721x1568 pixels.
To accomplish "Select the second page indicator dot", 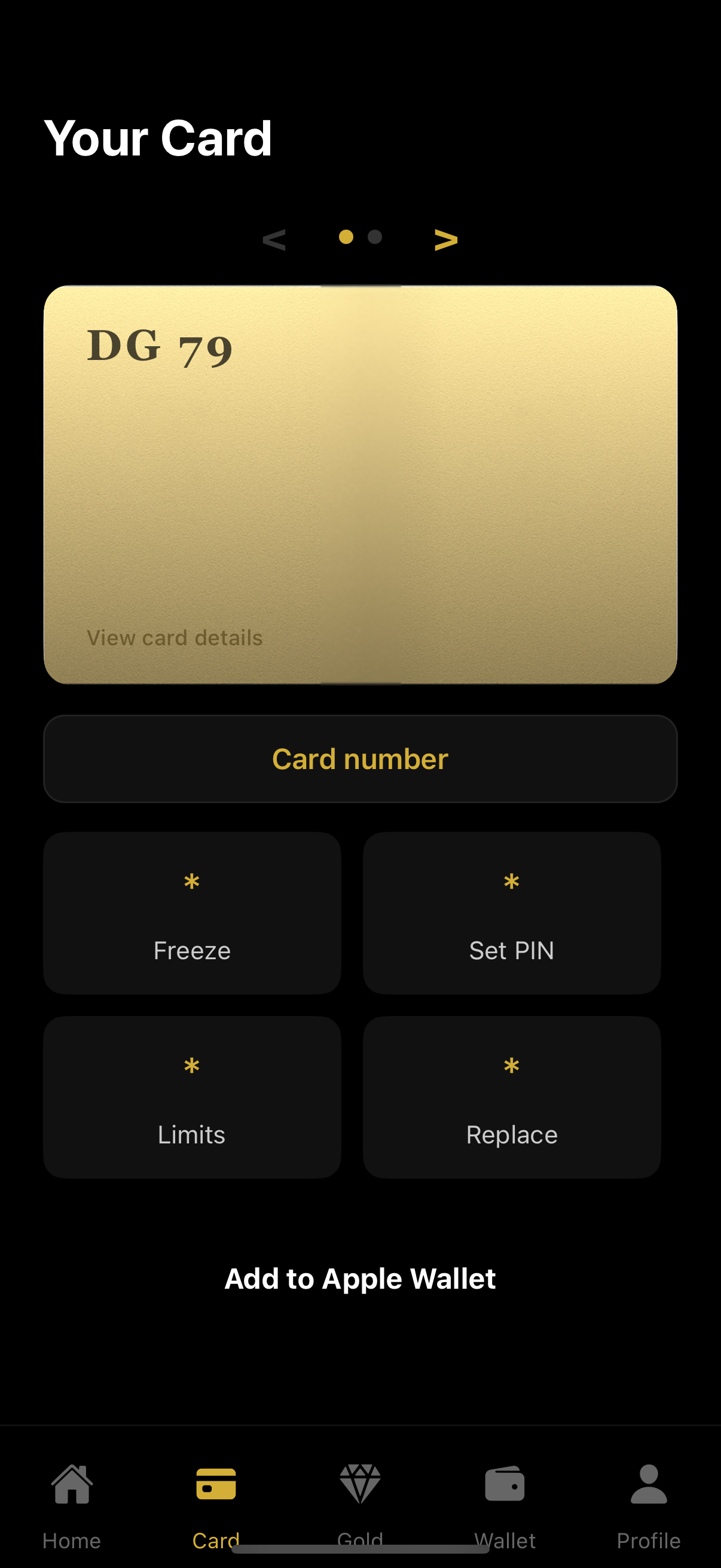I will pyautogui.click(x=375, y=238).
